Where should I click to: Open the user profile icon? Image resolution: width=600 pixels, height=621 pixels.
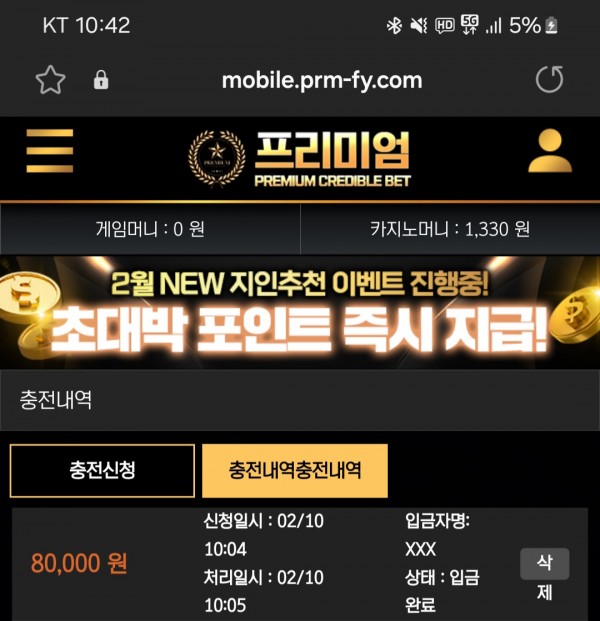549,152
